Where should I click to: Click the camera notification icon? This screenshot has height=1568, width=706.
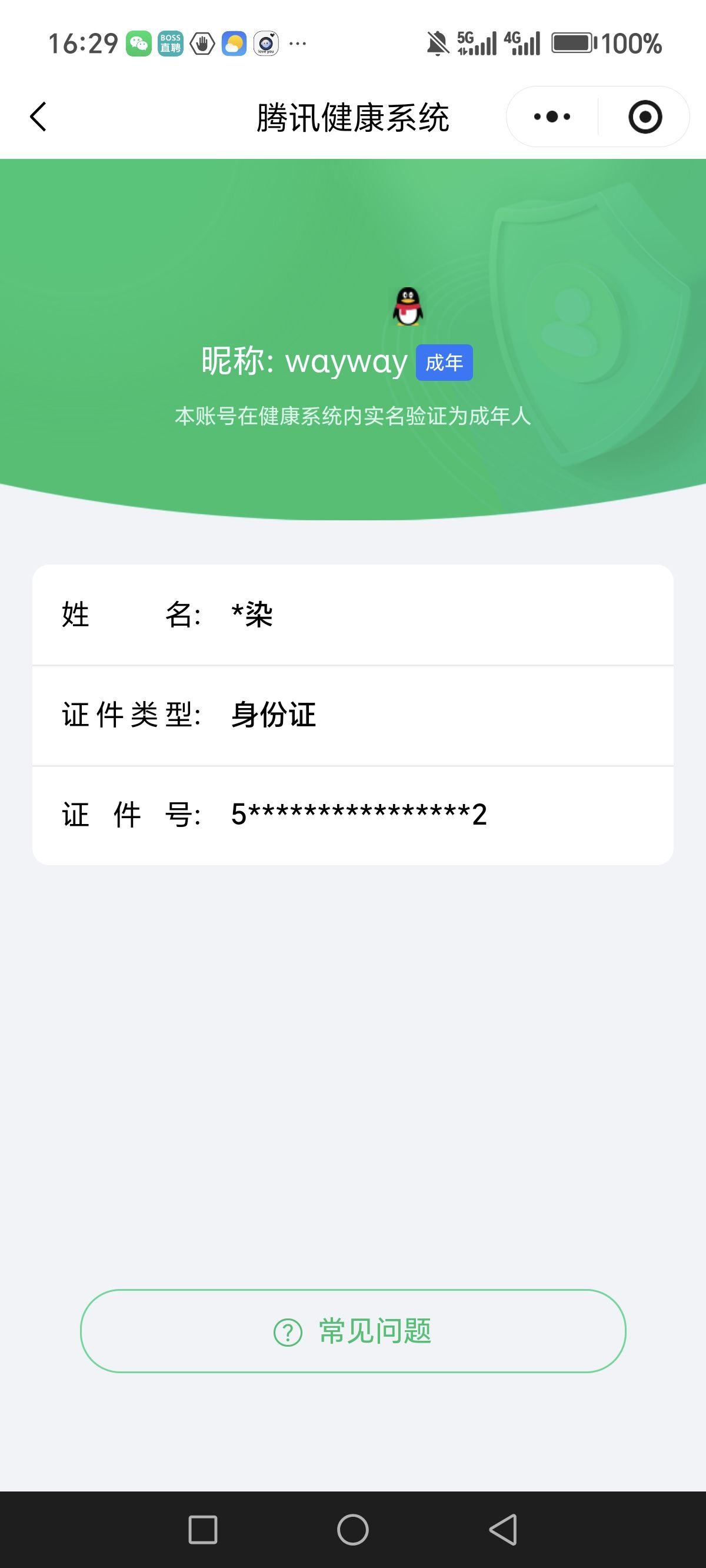pyautogui.click(x=265, y=42)
